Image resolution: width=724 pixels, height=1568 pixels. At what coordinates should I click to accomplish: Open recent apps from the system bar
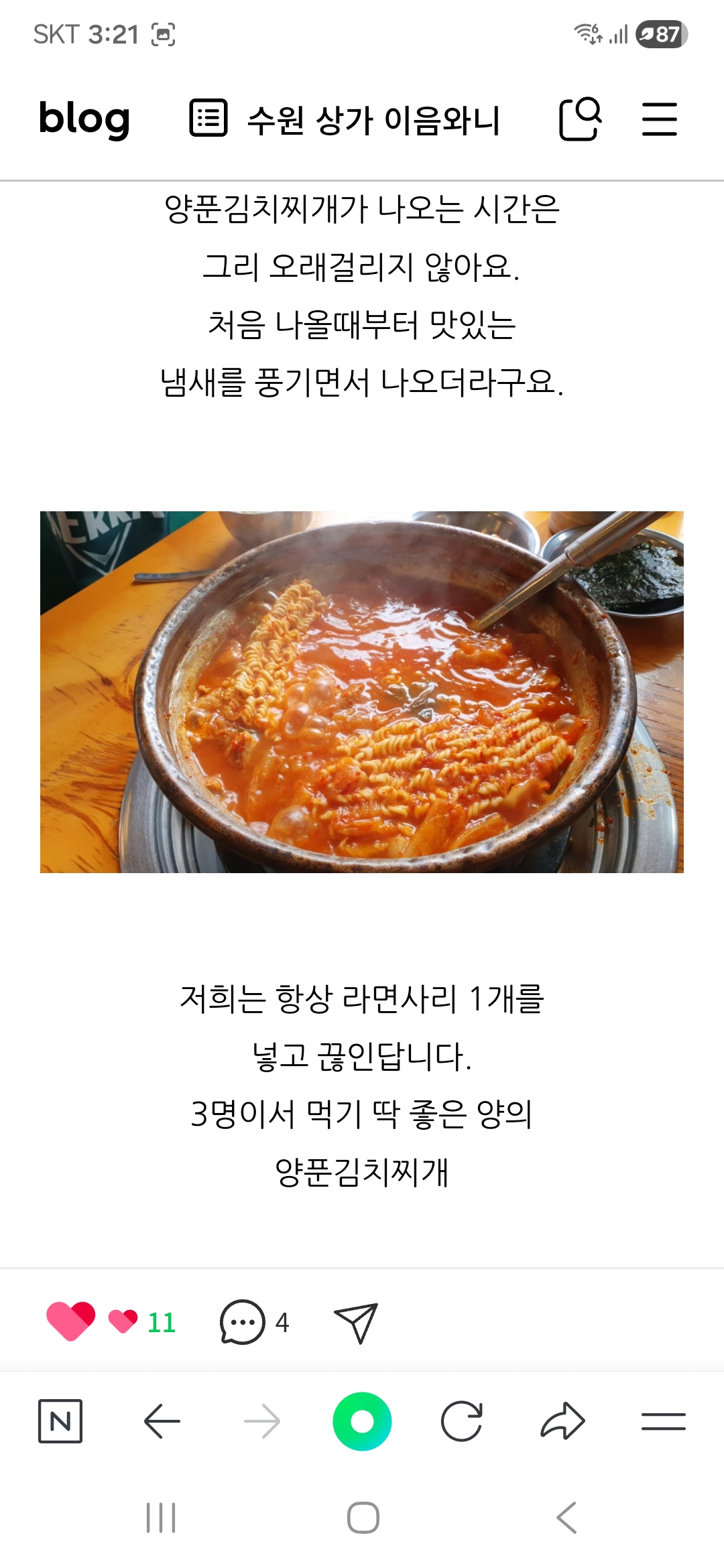161,1517
